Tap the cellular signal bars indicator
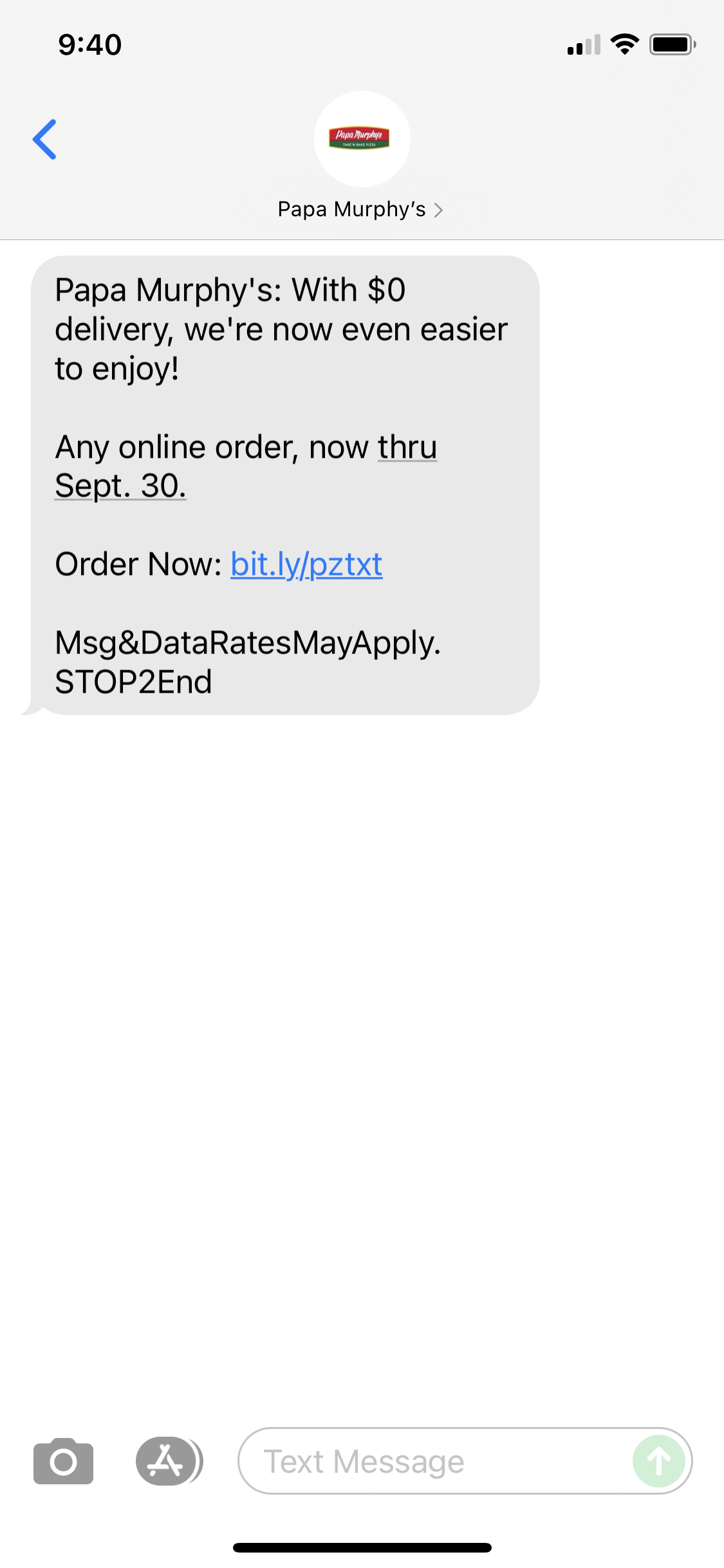This screenshot has width=724, height=1568. [x=582, y=44]
